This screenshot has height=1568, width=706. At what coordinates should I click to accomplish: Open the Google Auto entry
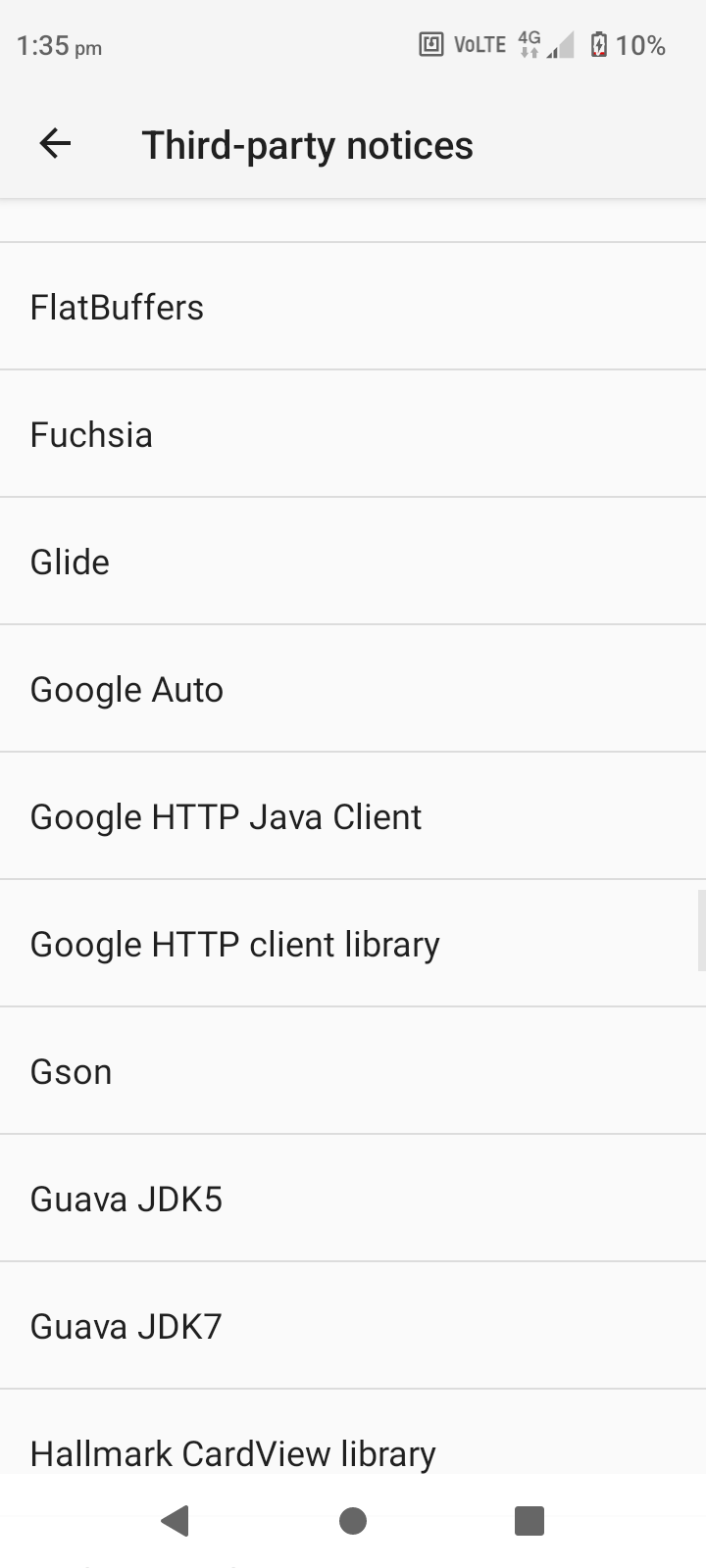point(353,689)
